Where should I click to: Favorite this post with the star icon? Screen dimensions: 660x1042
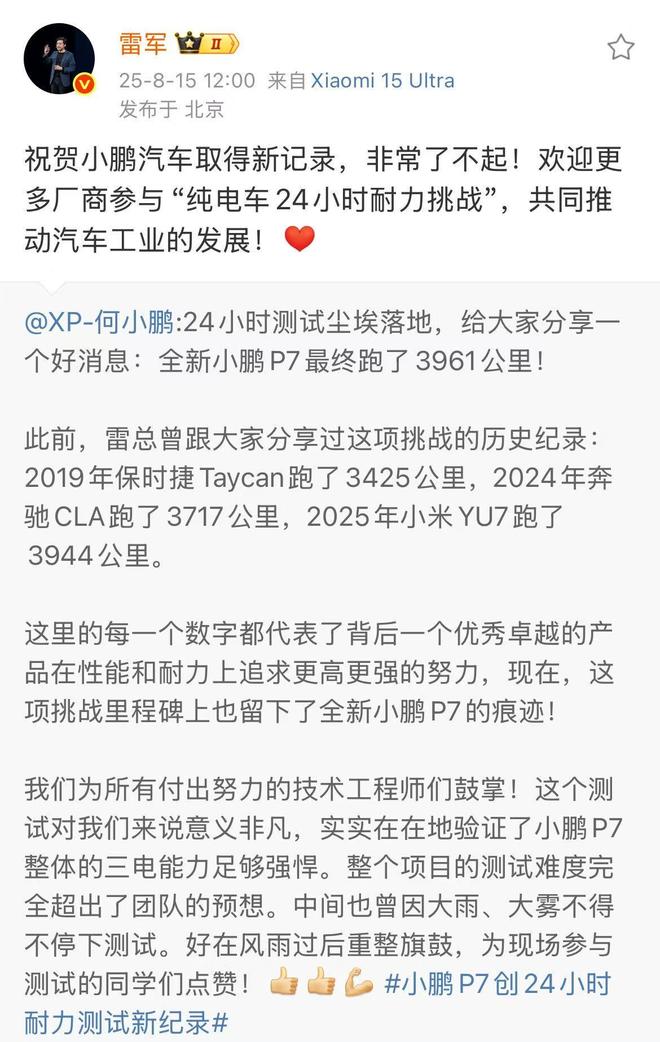(x=620, y=47)
